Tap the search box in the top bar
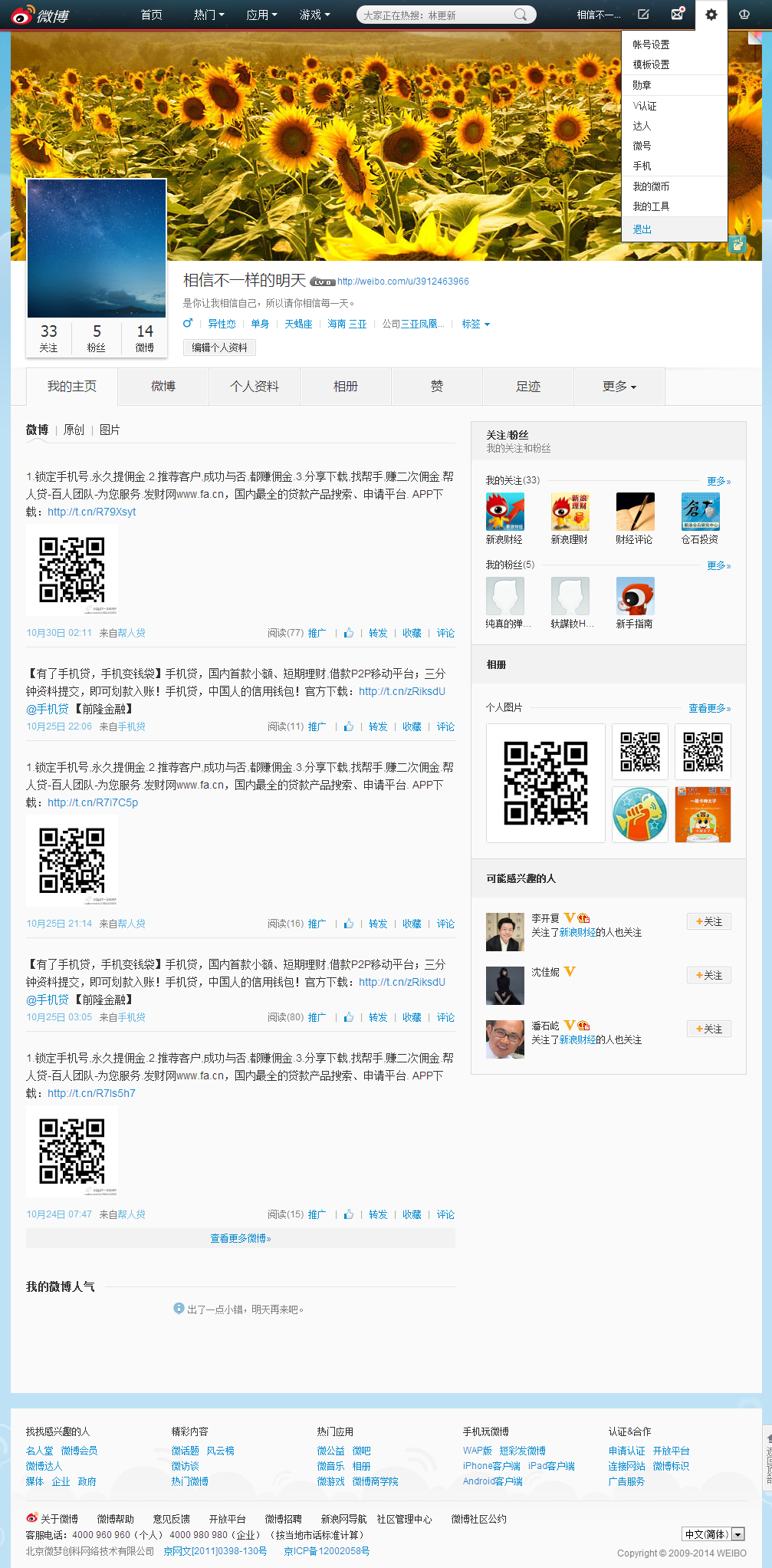 click(x=437, y=15)
